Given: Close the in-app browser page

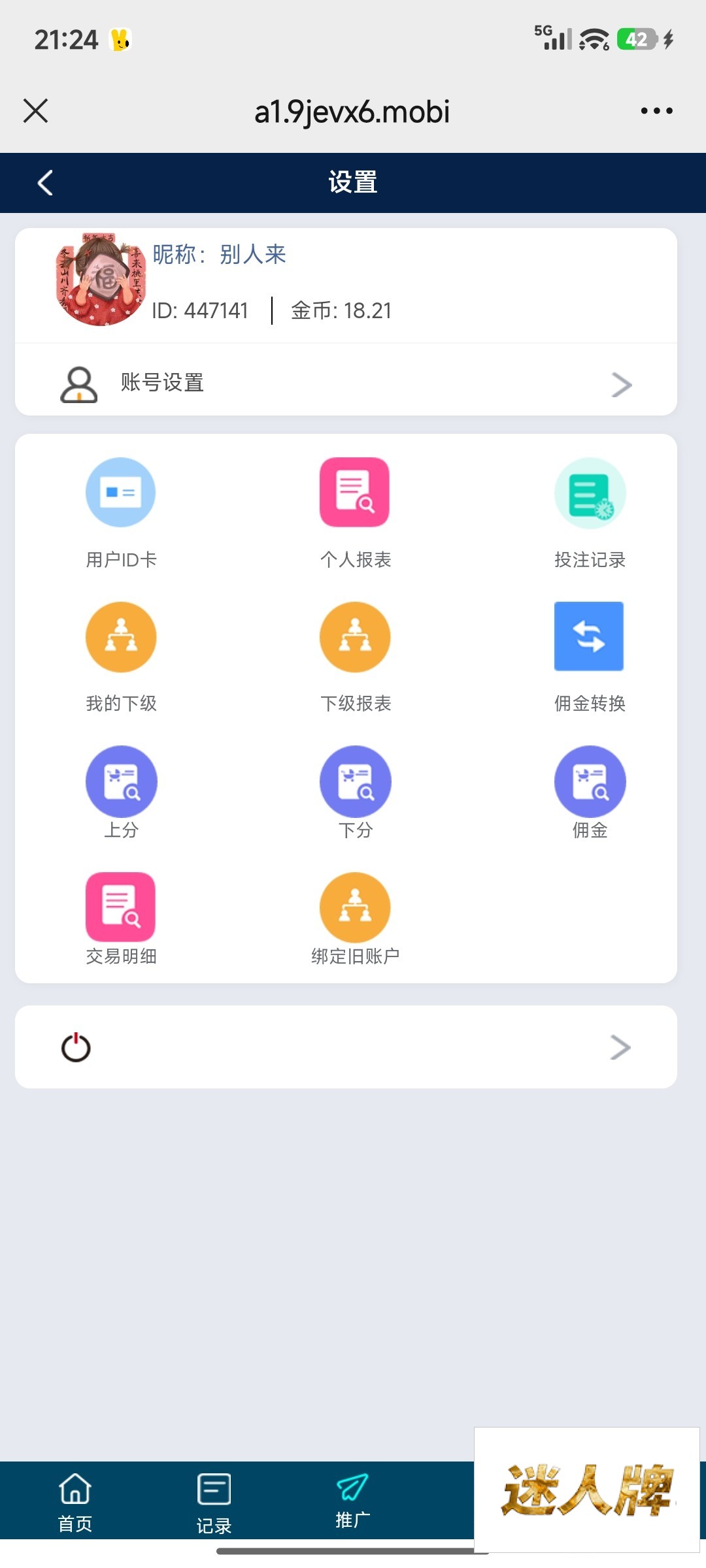Looking at the screenshot, I should point(36,111).
